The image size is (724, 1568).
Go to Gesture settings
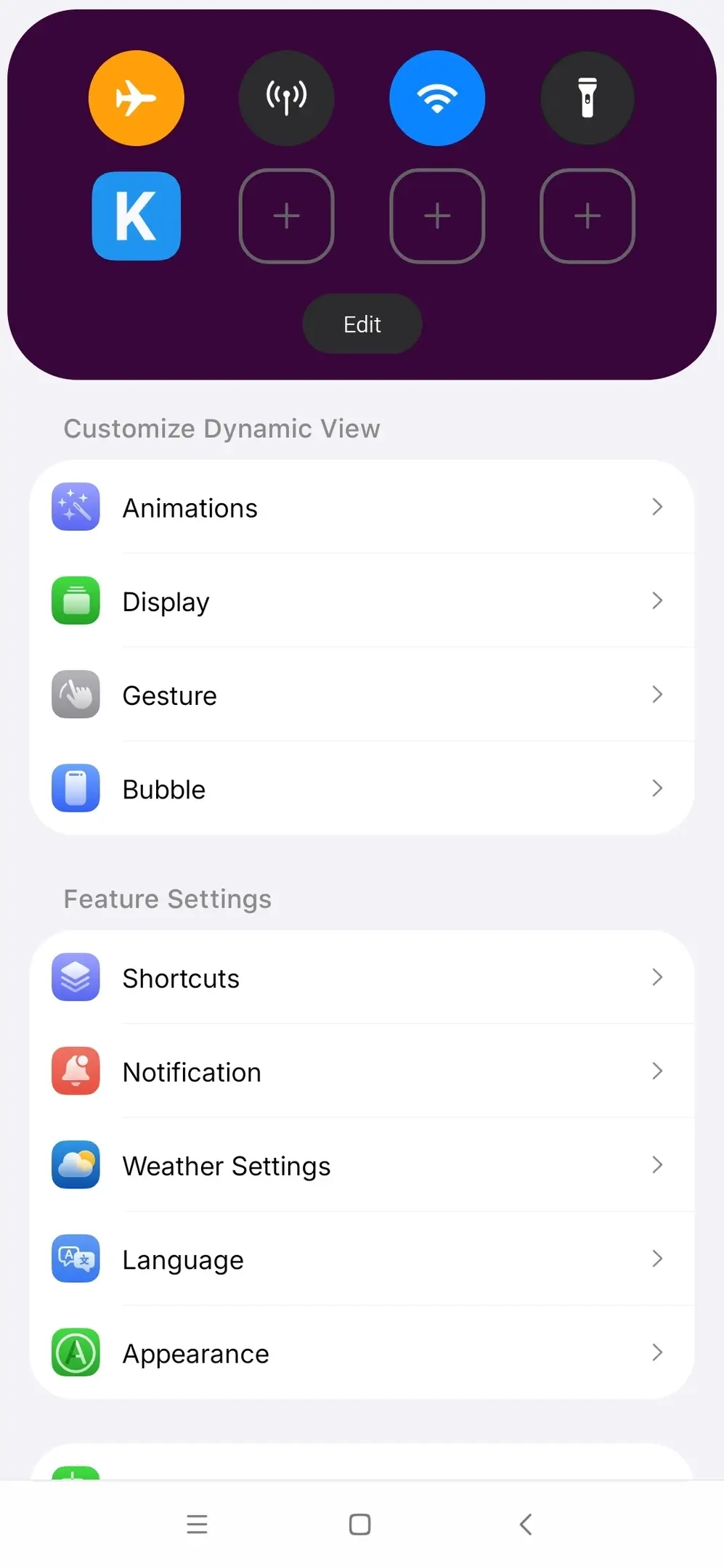pos(362,695)
